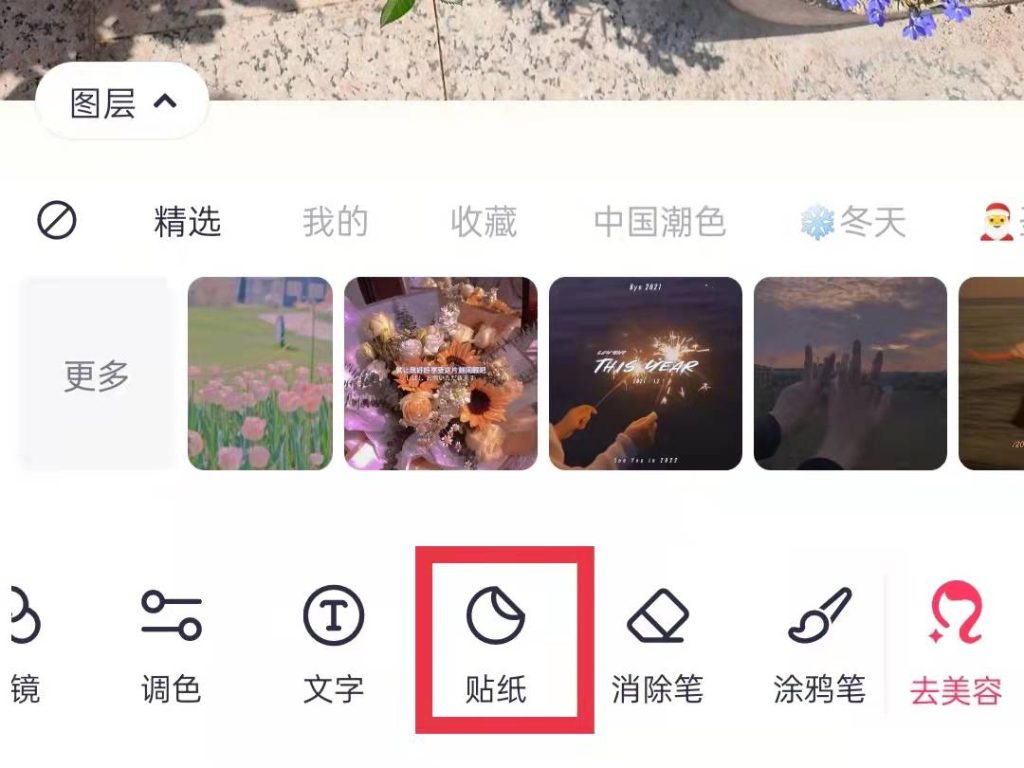1024x768 pixels.
Task: Apply the THIS YEAR sparkler template
Action: (x=645, y=374)
